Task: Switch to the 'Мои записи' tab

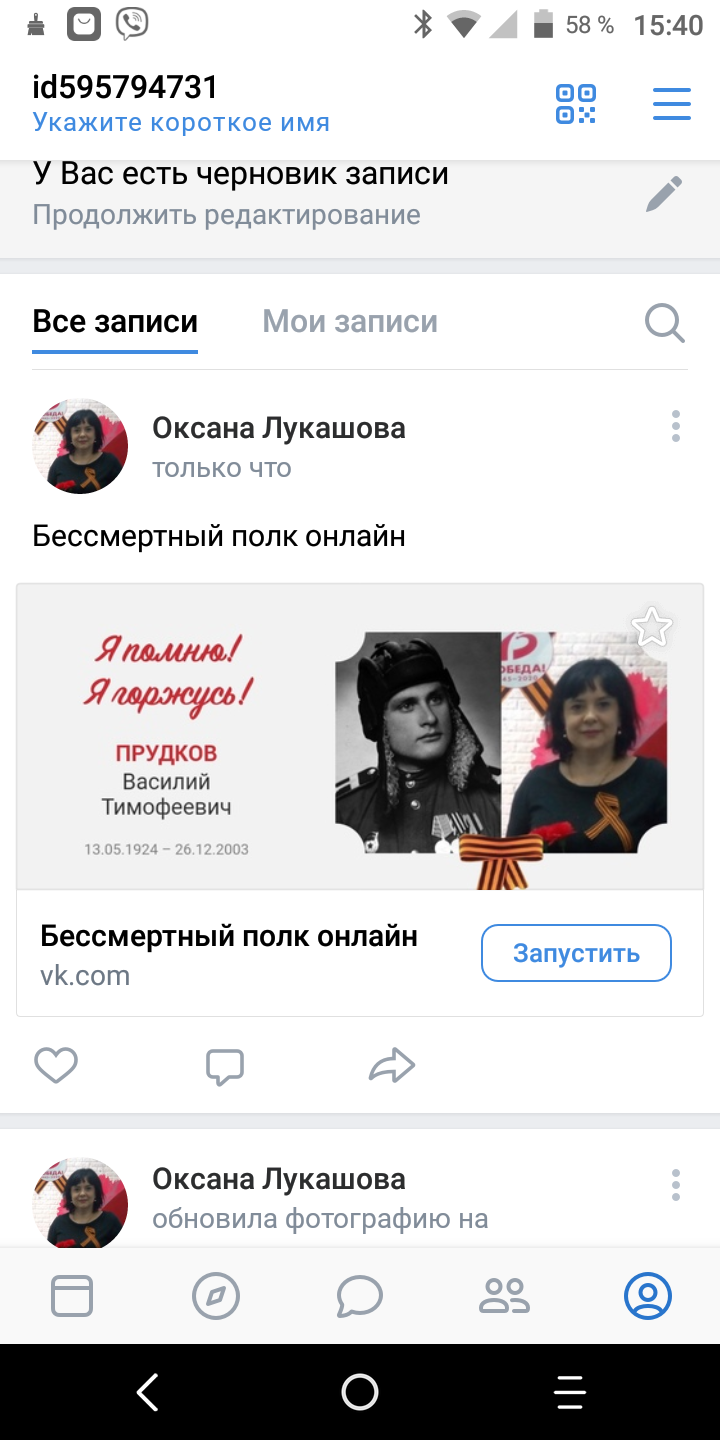Action: tap(350, 321)
